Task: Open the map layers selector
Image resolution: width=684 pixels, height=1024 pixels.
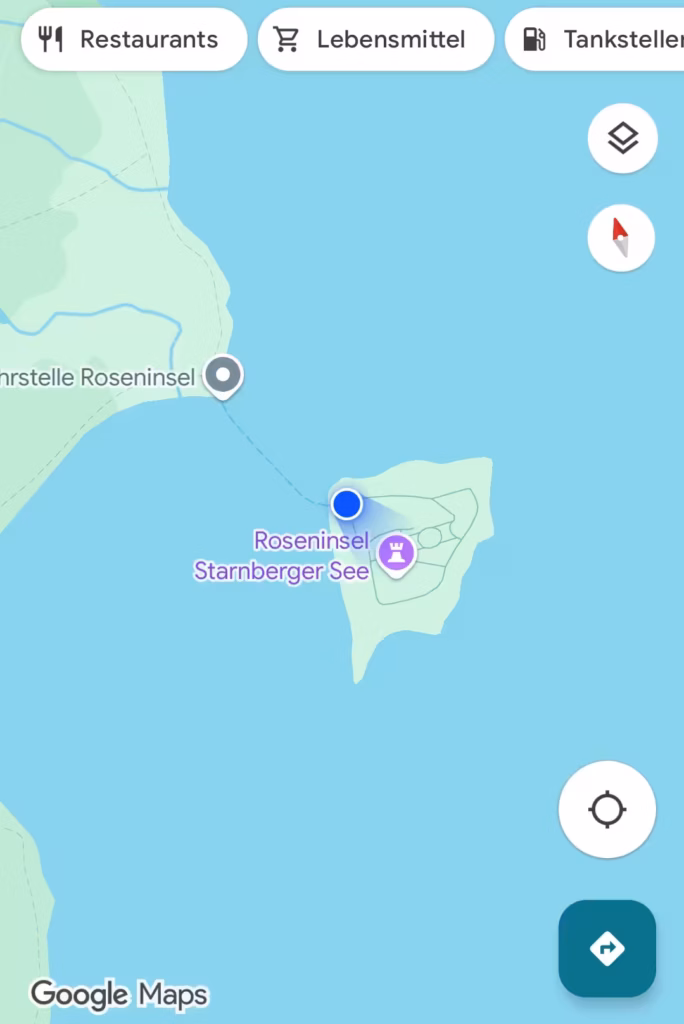Action: pyautogui.click(x=622, y=139)
